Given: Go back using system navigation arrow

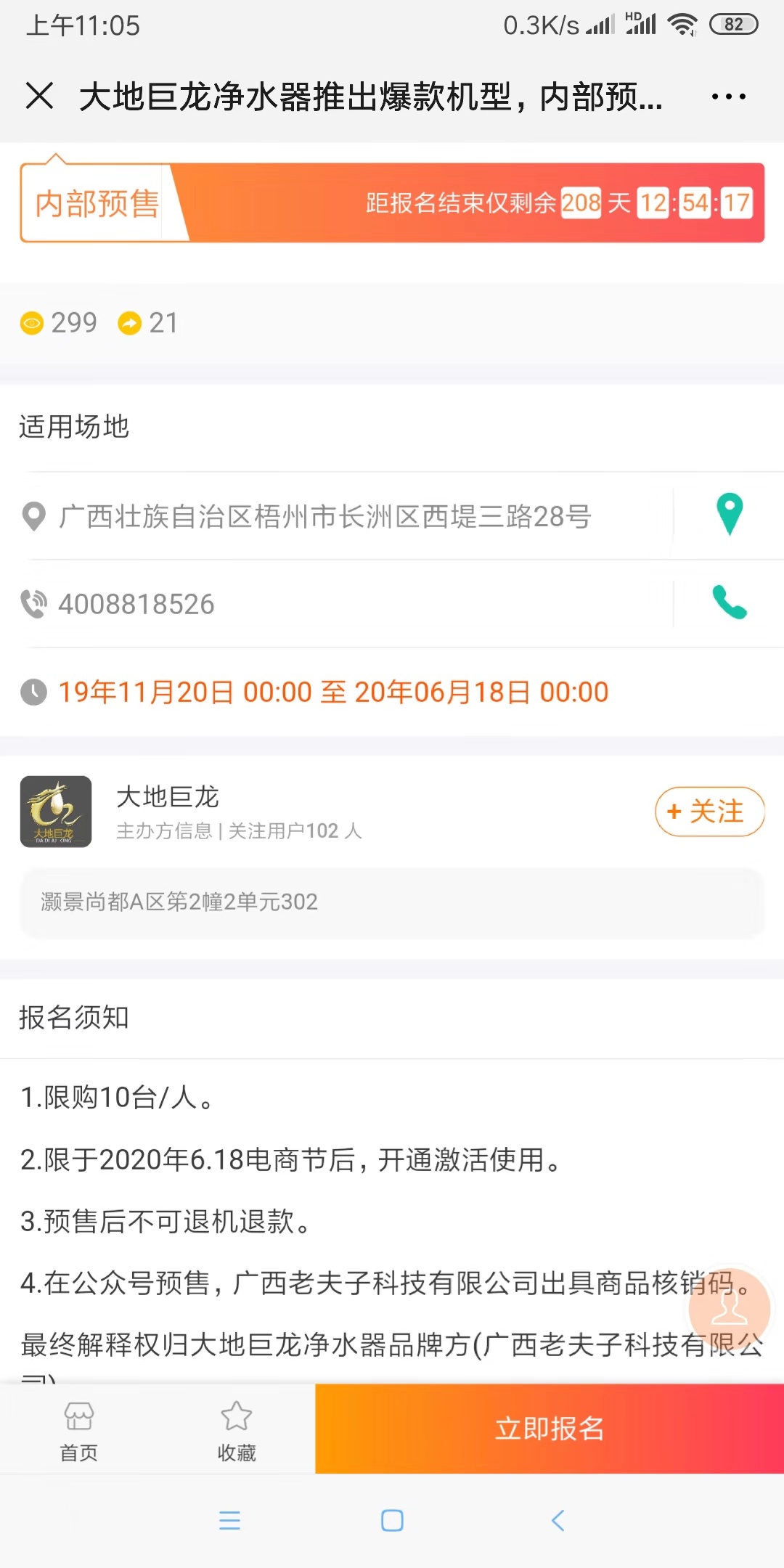Looking at the screenshot, I should click(x=558, y=1521).
